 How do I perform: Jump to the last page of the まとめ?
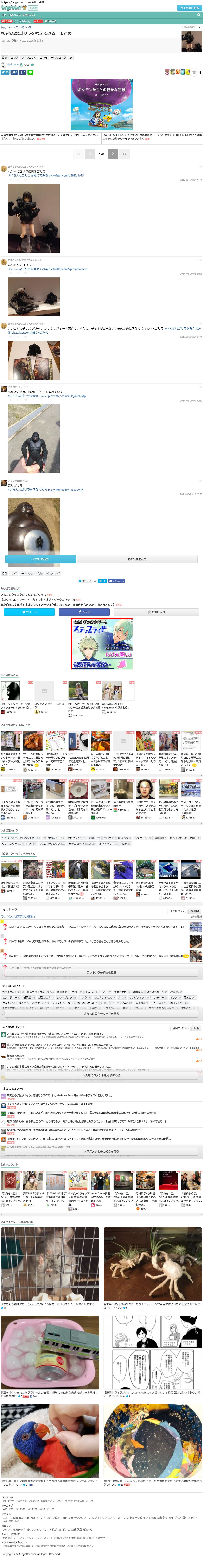(124, 154)
